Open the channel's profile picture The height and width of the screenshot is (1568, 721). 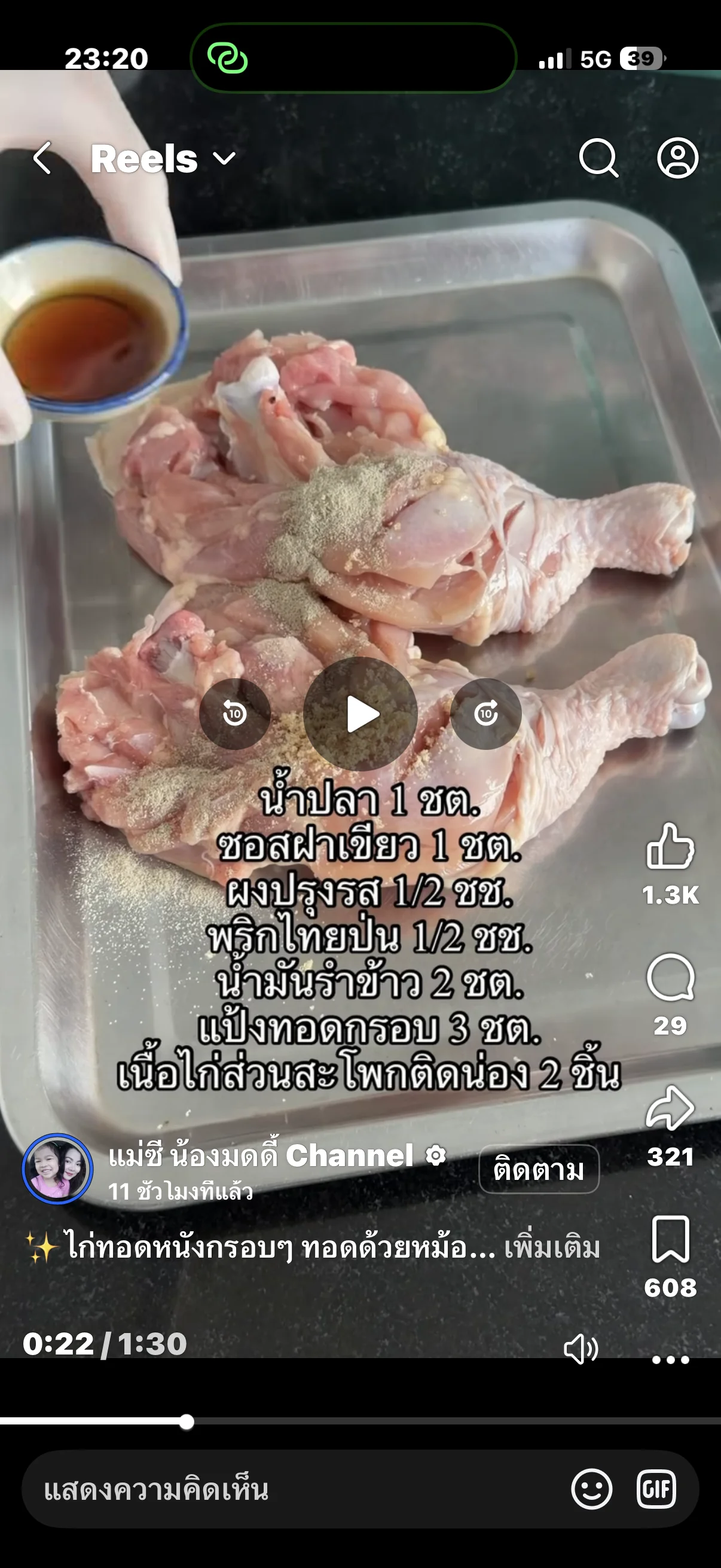[x=58, y=1169]
